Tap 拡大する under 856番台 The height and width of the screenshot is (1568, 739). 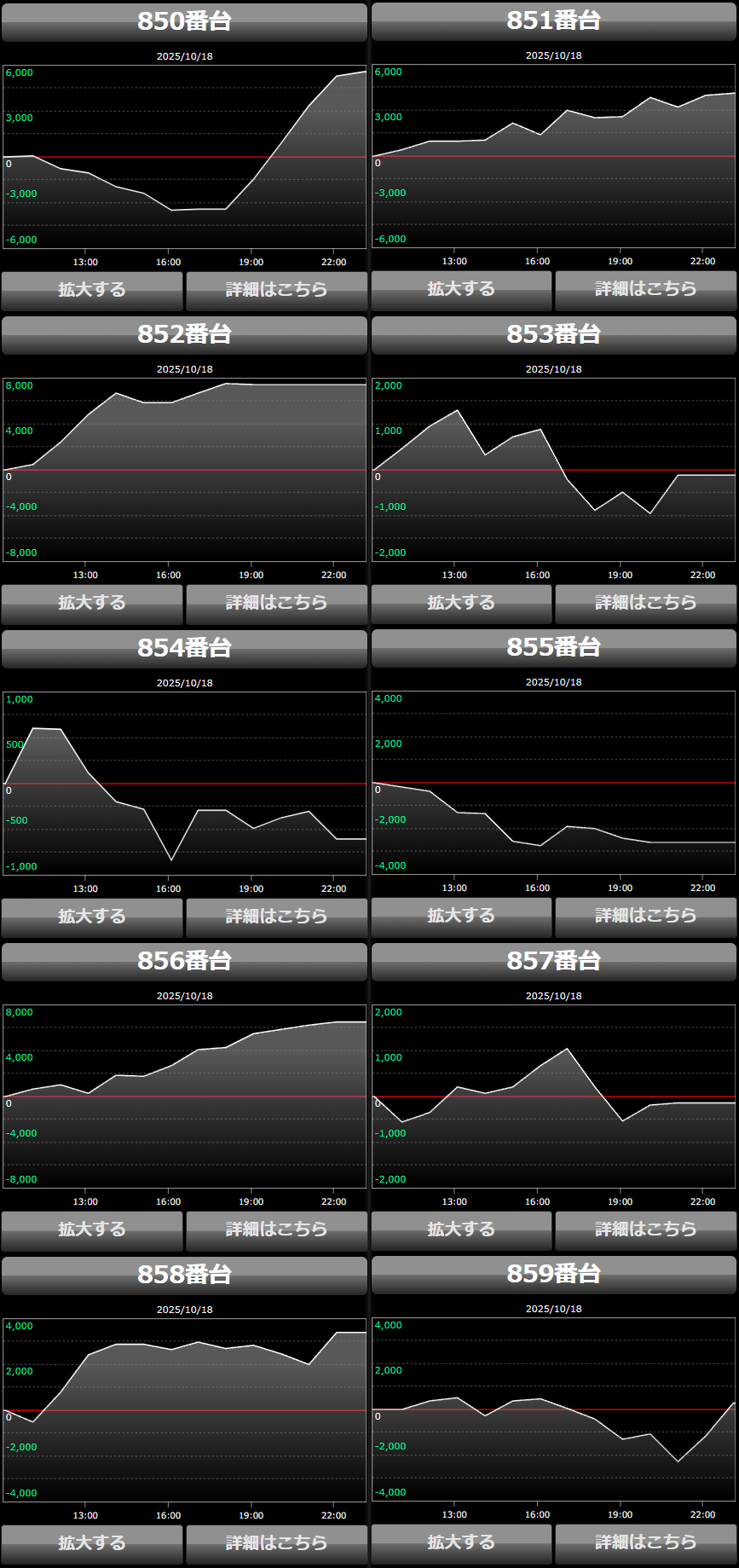coord(92,1230)
